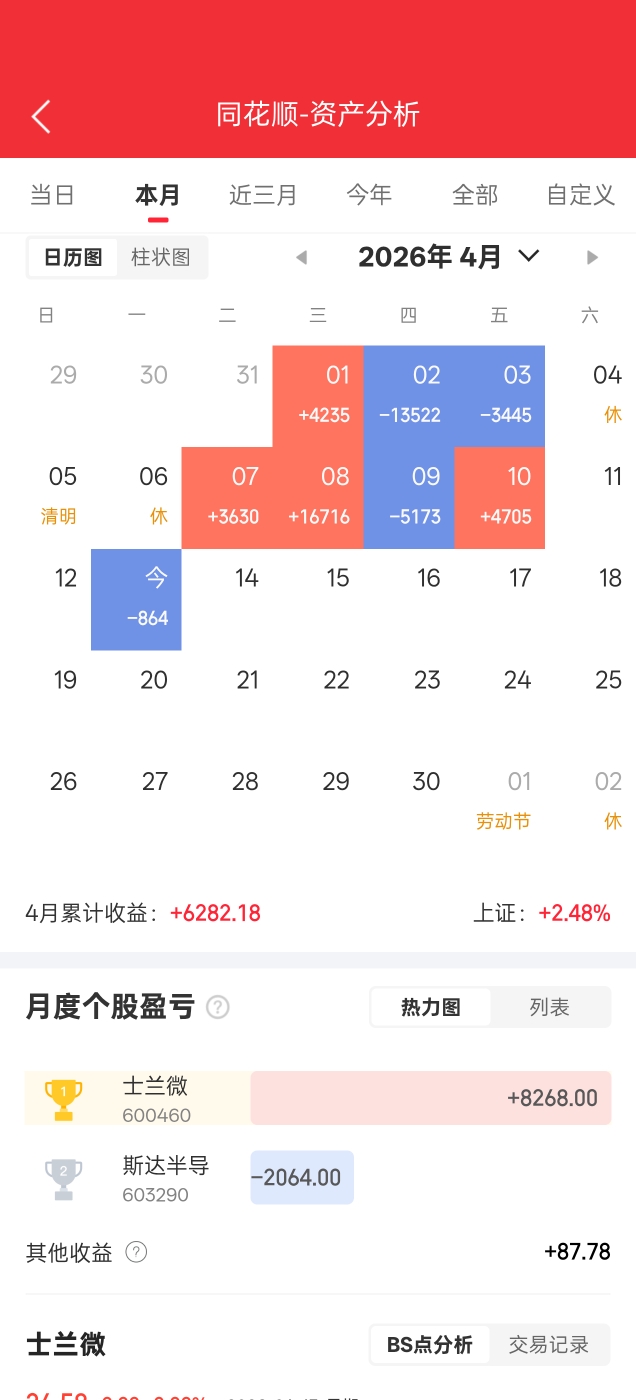Screen dimensions: 636x1400
Task: Select the 近三月 tab
Action: tap(263, 195)
